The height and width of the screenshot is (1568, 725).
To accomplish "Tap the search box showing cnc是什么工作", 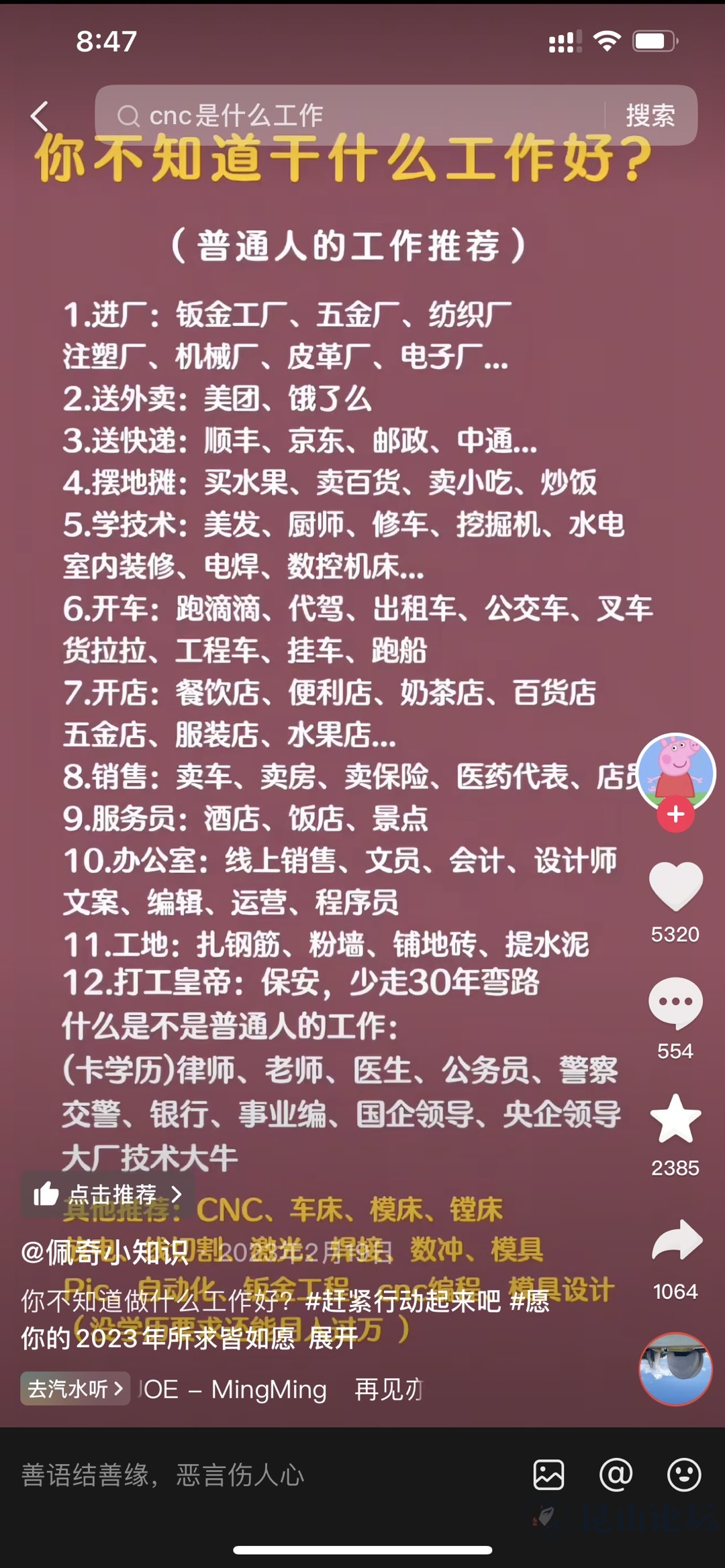I will [x=349, y=115].
